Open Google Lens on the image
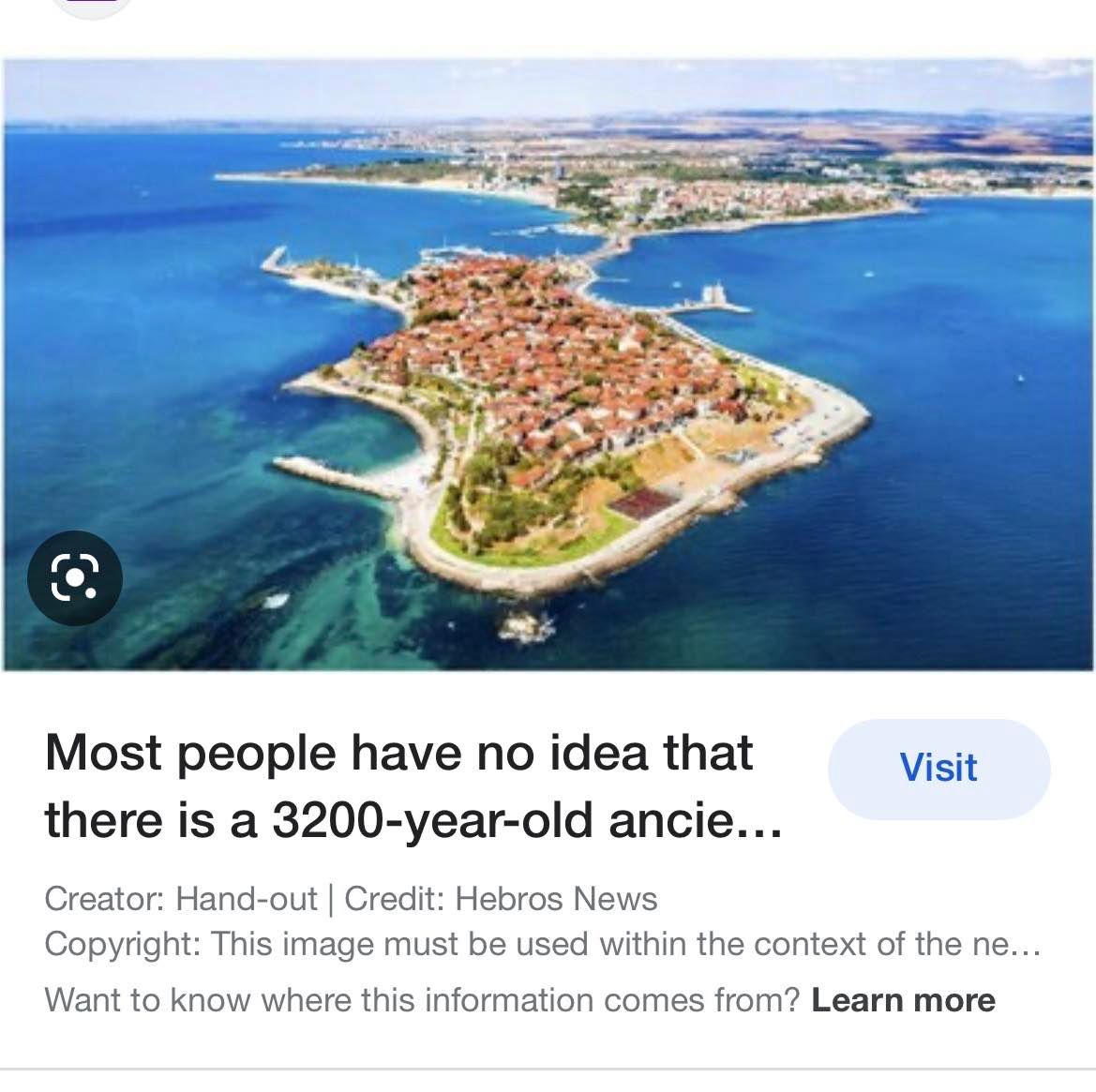The image size is (1096, 1092). [x=74, y=578]
